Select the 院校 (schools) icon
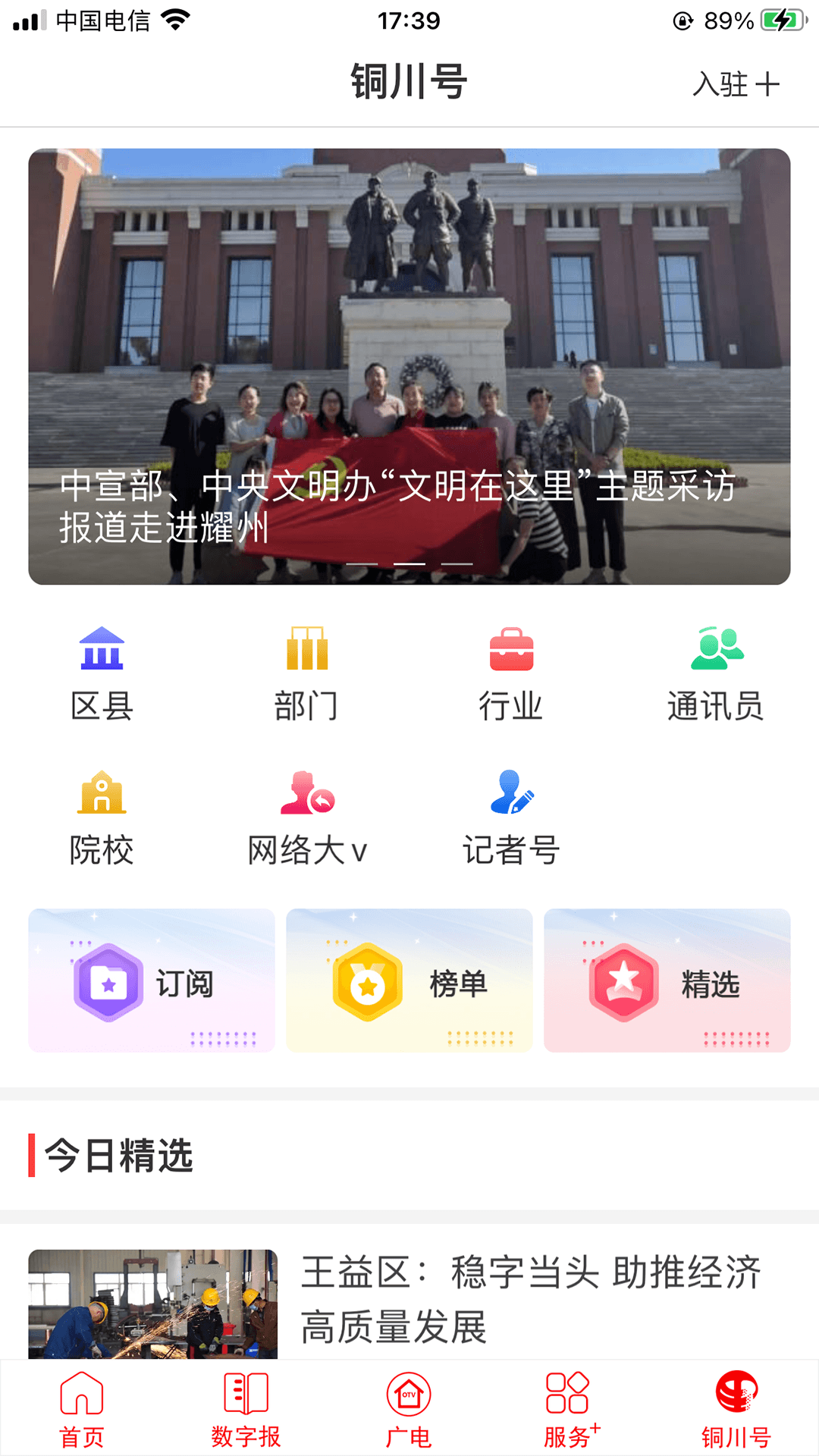This screenshot has height=1456, width=819. click(102, 815)
